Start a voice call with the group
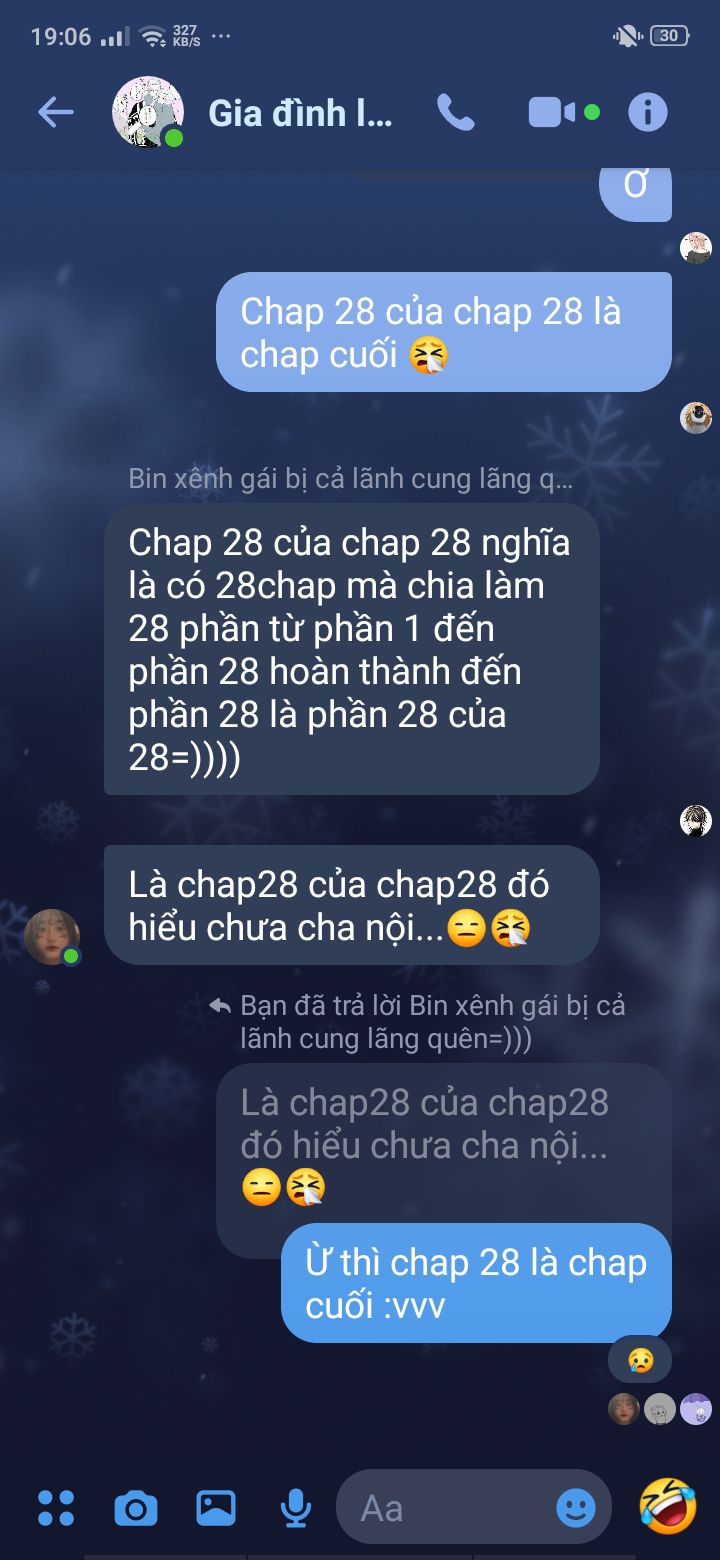The image size is (720, 1560). [456, 112]
